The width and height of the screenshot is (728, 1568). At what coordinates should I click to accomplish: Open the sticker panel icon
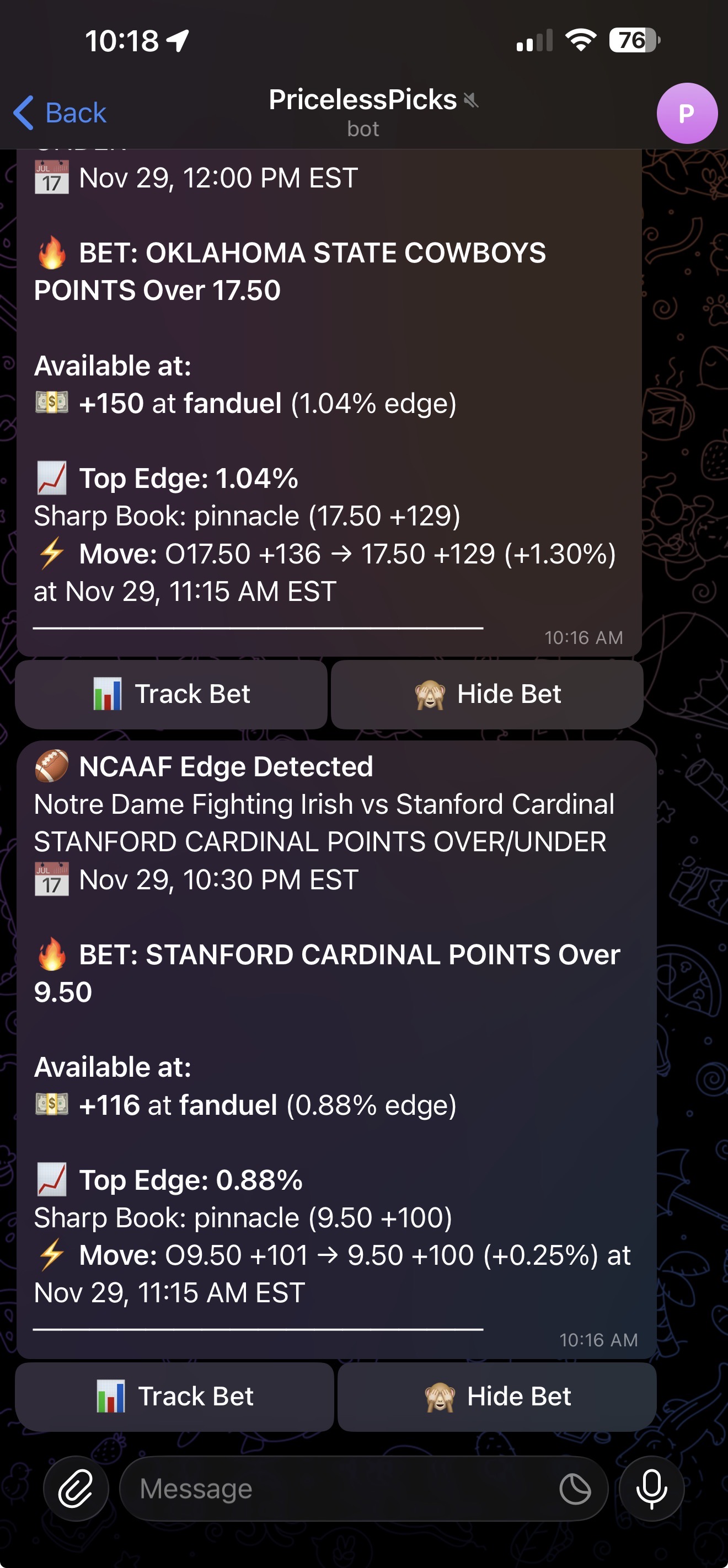click(575, 1489)
